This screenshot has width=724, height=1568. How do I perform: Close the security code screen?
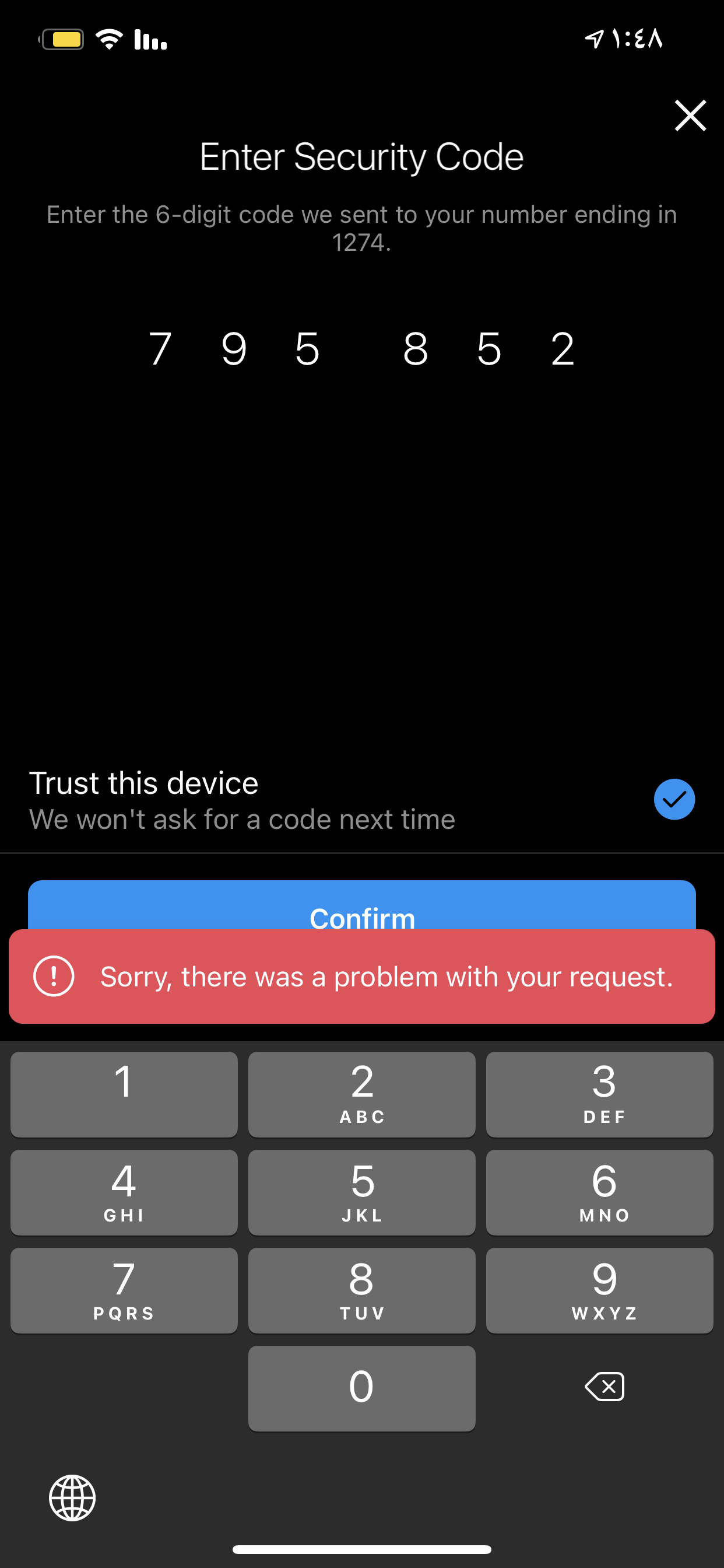pyautogui.click(x=690, y=116)
